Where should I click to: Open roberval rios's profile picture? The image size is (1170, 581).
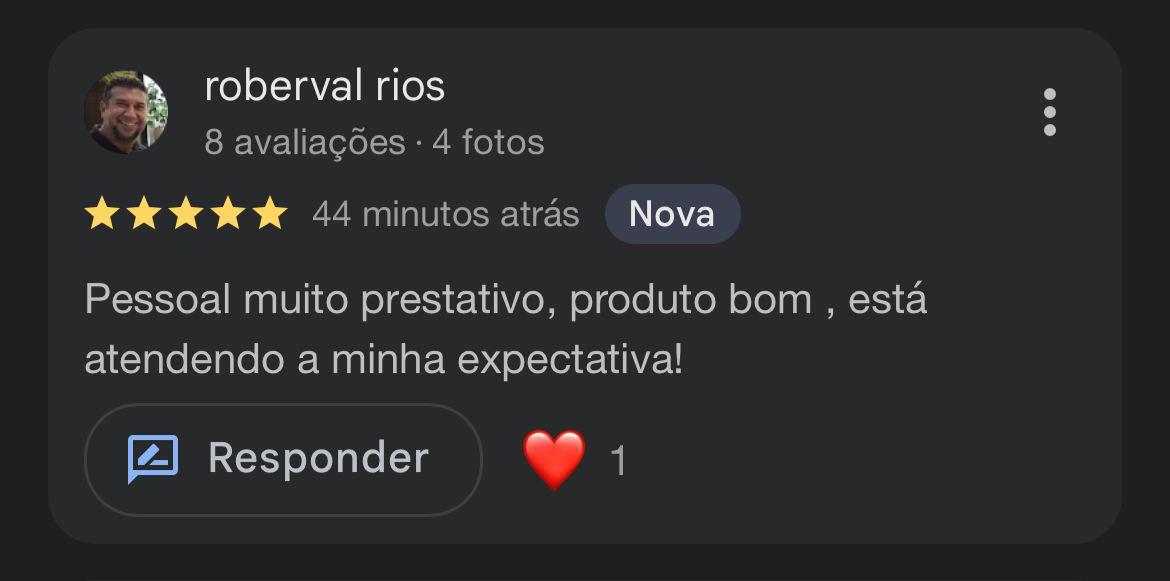pos(126,112)
